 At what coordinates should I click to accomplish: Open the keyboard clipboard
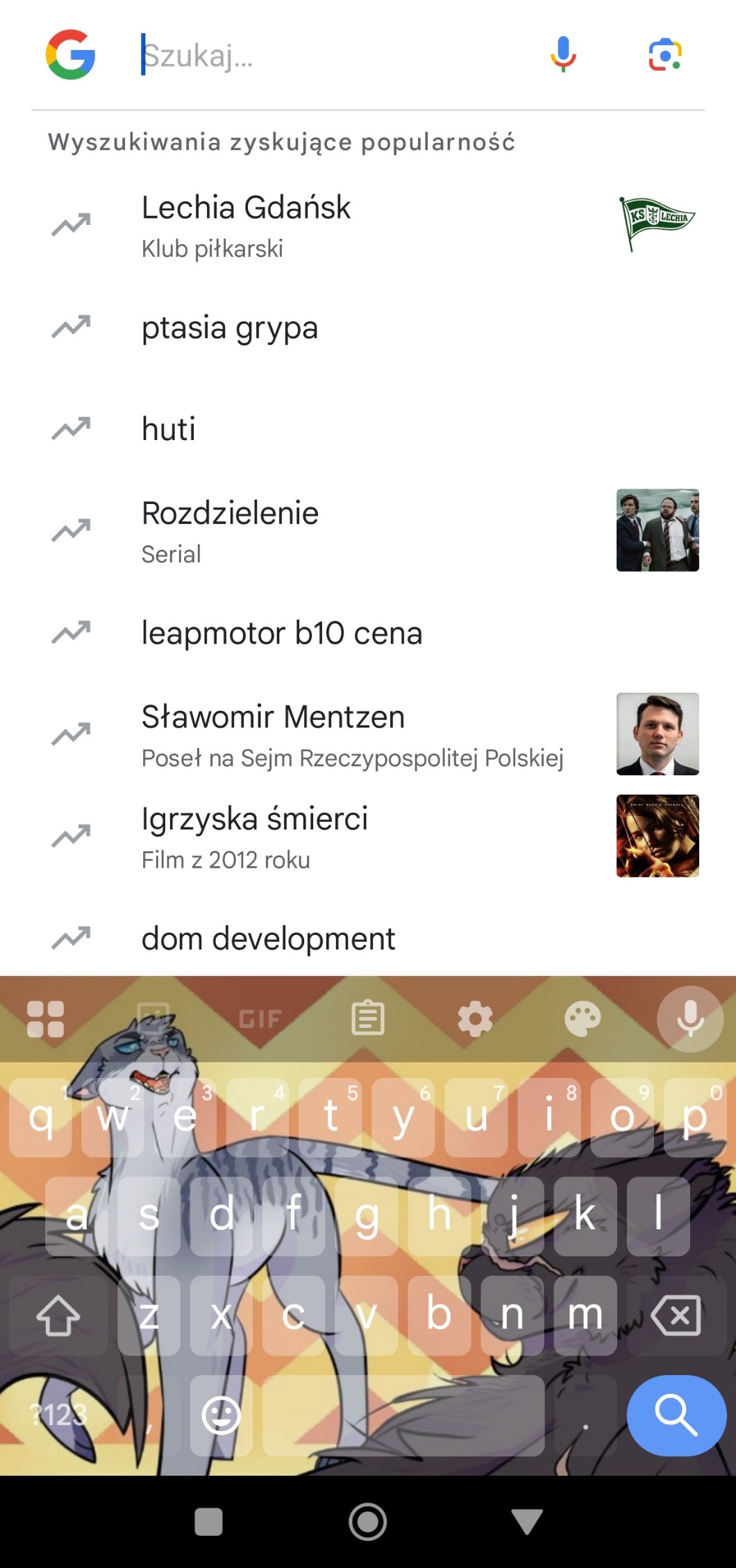(x=368, y=1019)
